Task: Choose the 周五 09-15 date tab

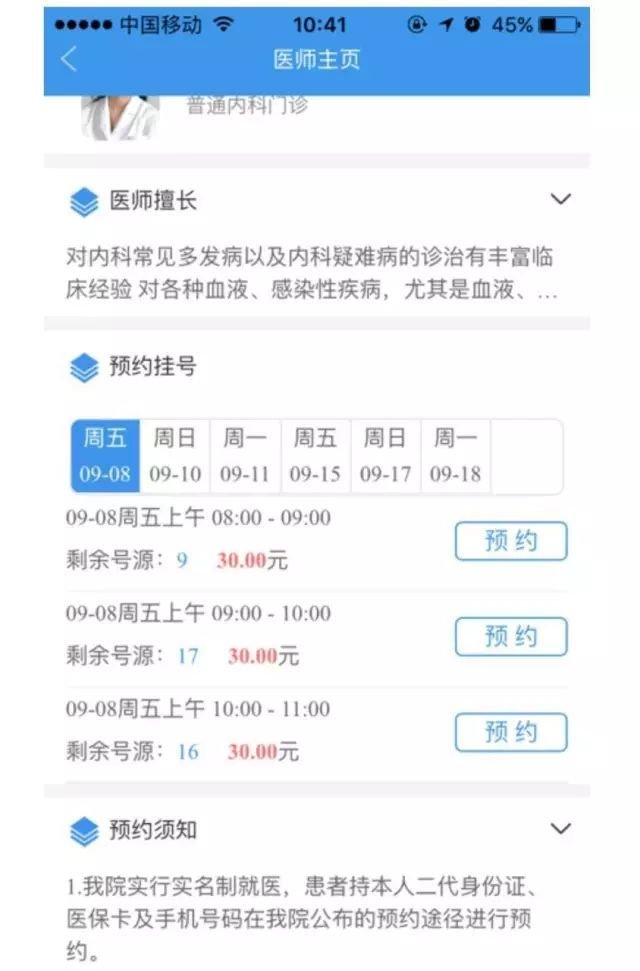Action: click(315, 455)
